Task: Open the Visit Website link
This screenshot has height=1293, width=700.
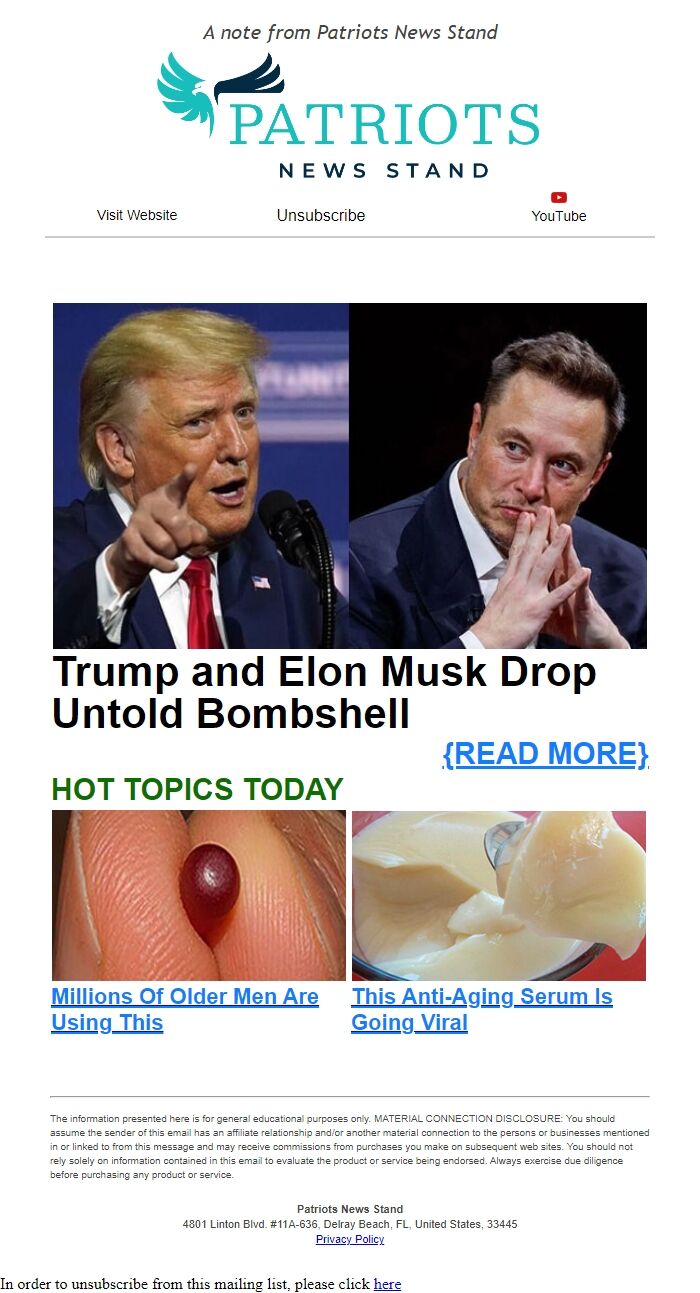Action: tap(137, 215)
